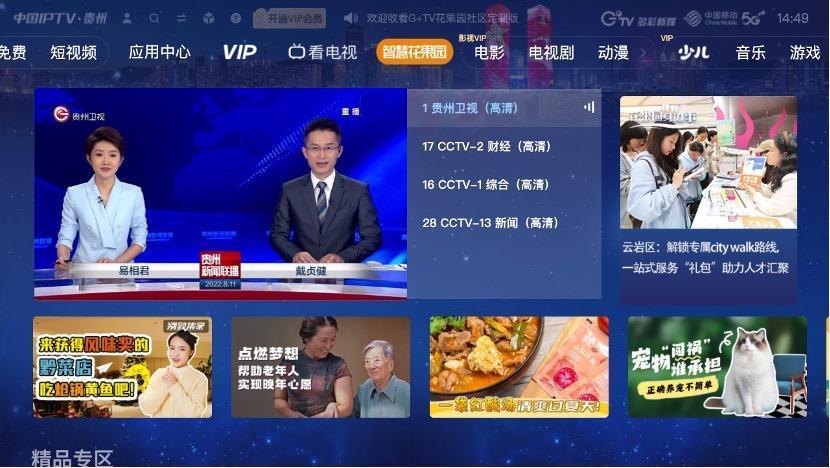Viewport: 830px width, 468px height.
Task: Open the 电影 tab
Action: coord(489,53)
